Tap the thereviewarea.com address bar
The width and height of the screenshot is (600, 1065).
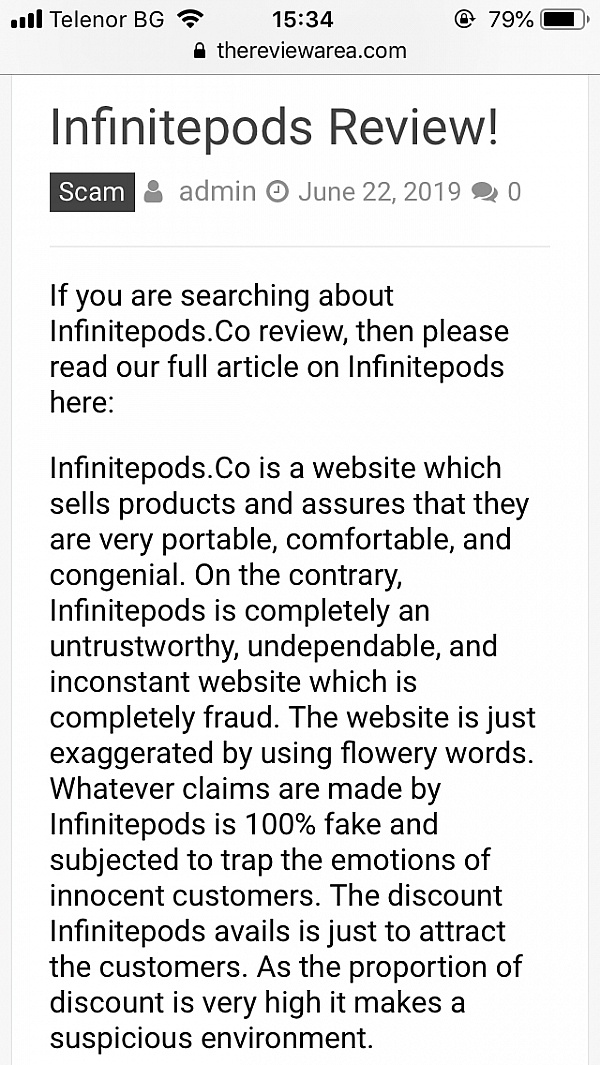click(x=300, y=51)
